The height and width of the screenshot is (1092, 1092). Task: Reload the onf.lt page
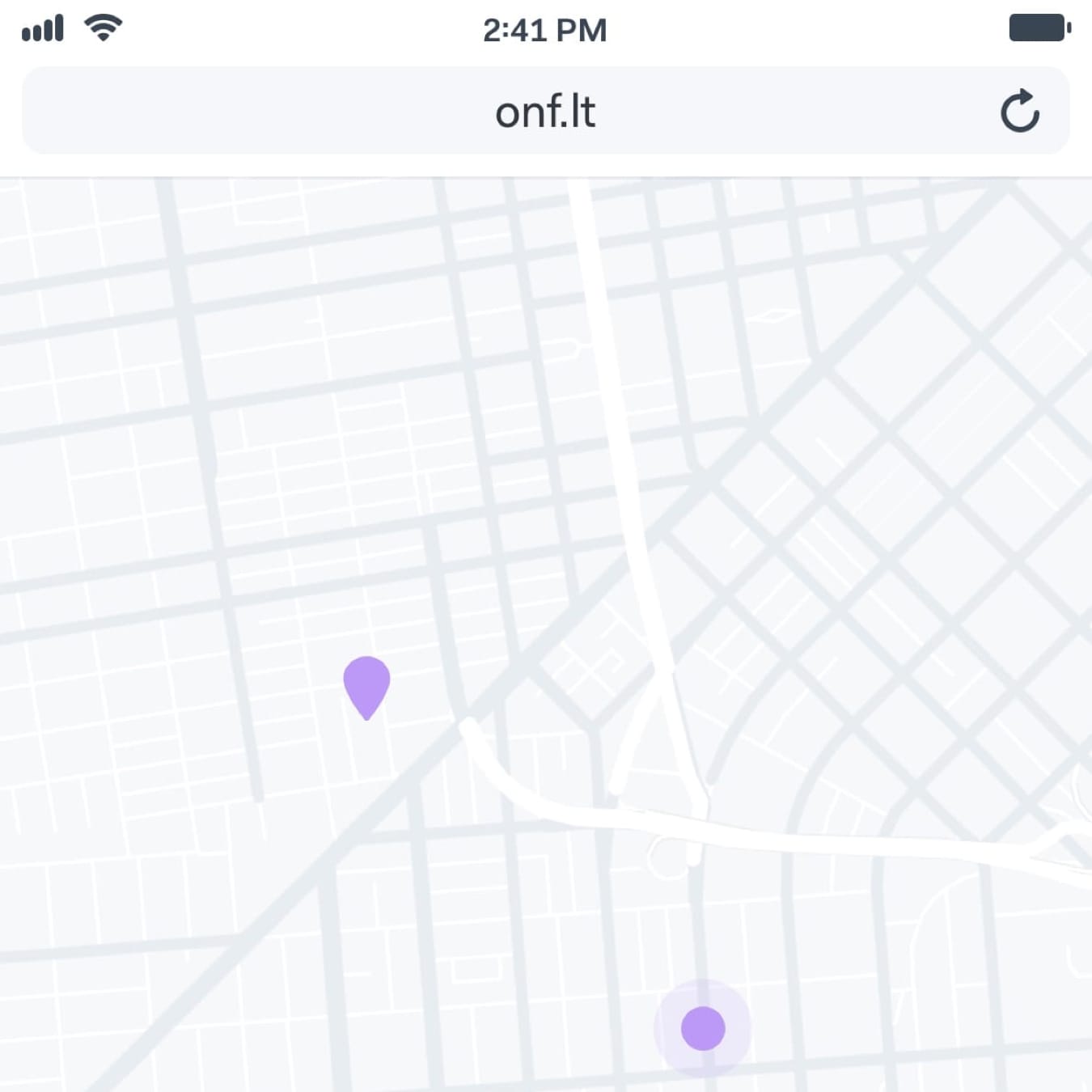pos(1019,111)
